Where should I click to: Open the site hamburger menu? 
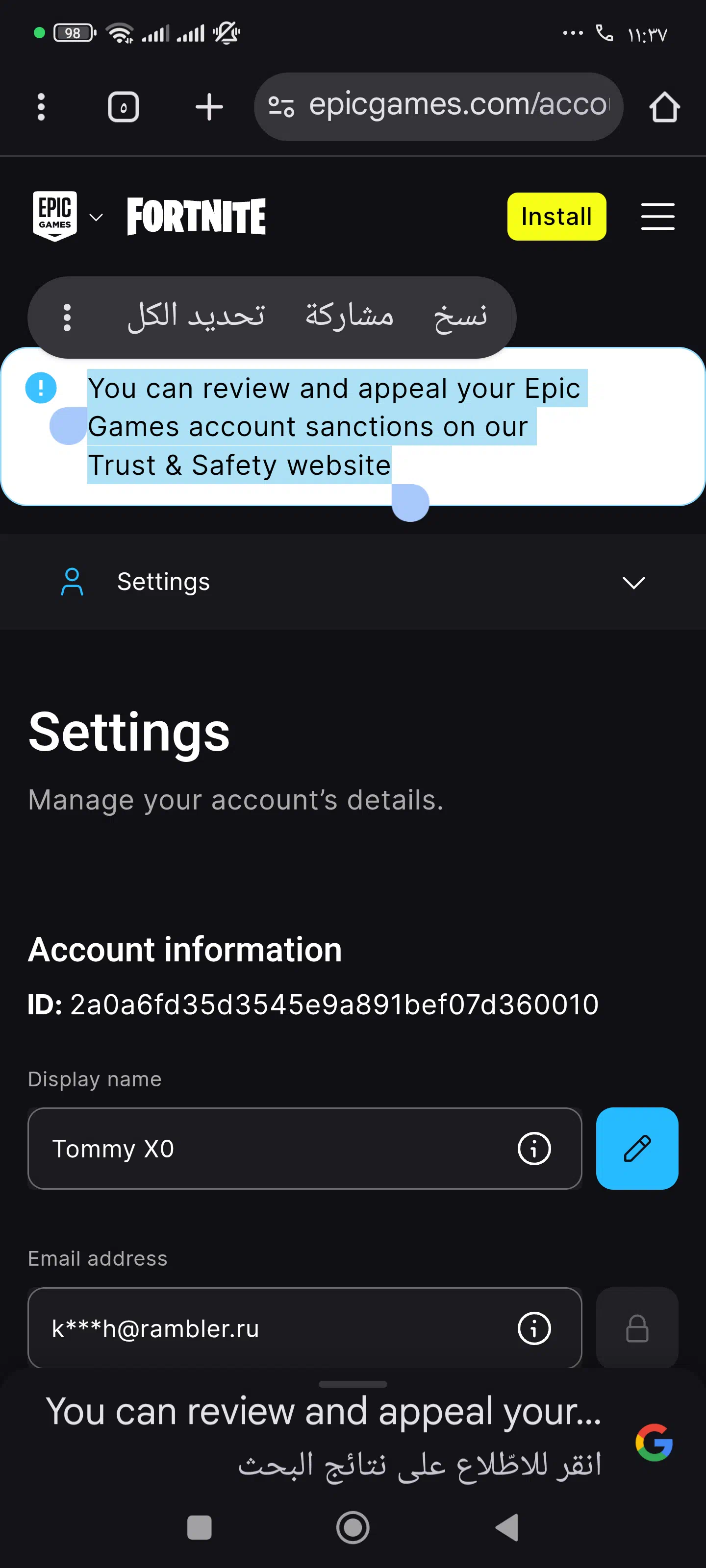click(657, 216)
